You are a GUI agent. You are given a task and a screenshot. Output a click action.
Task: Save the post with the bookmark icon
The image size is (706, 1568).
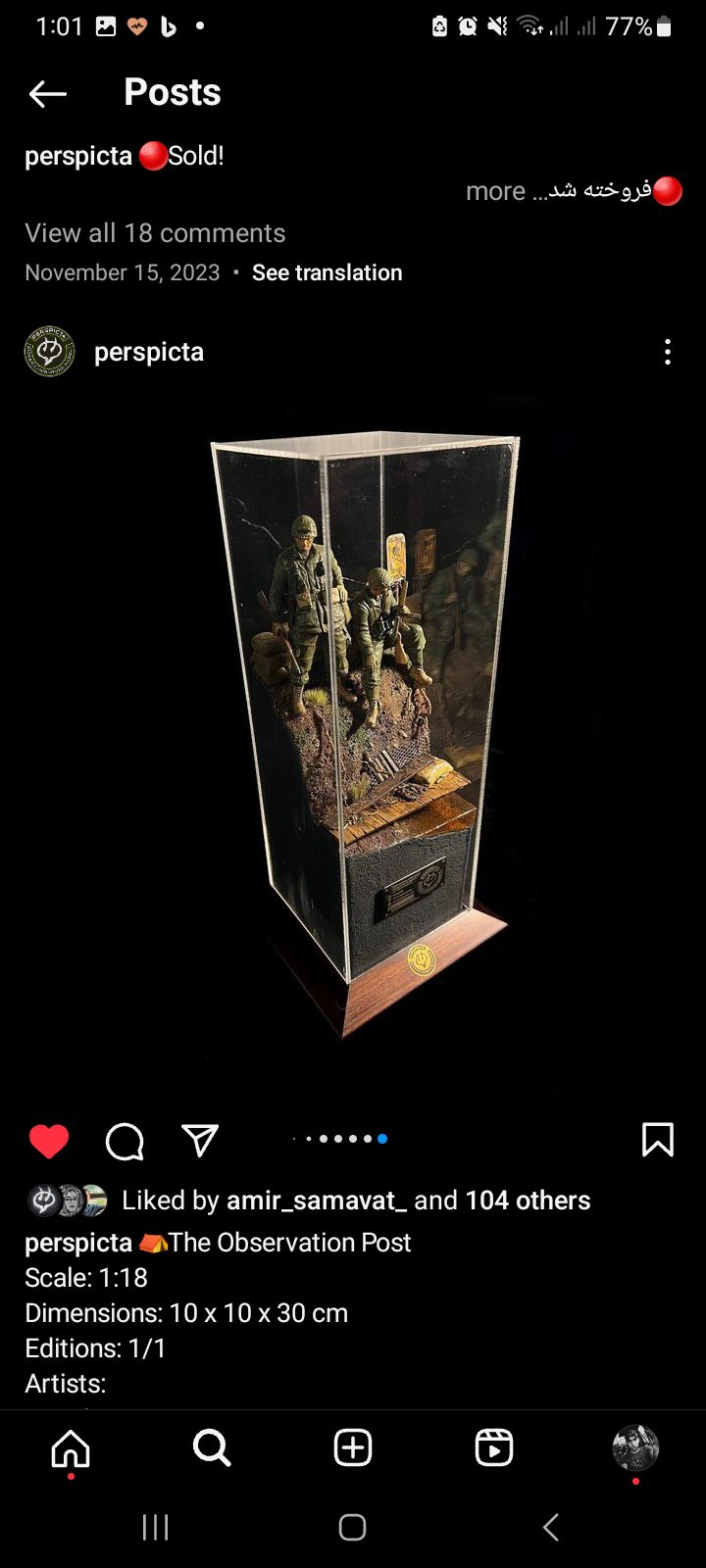pyautogui.click(x=657, y=1140)
